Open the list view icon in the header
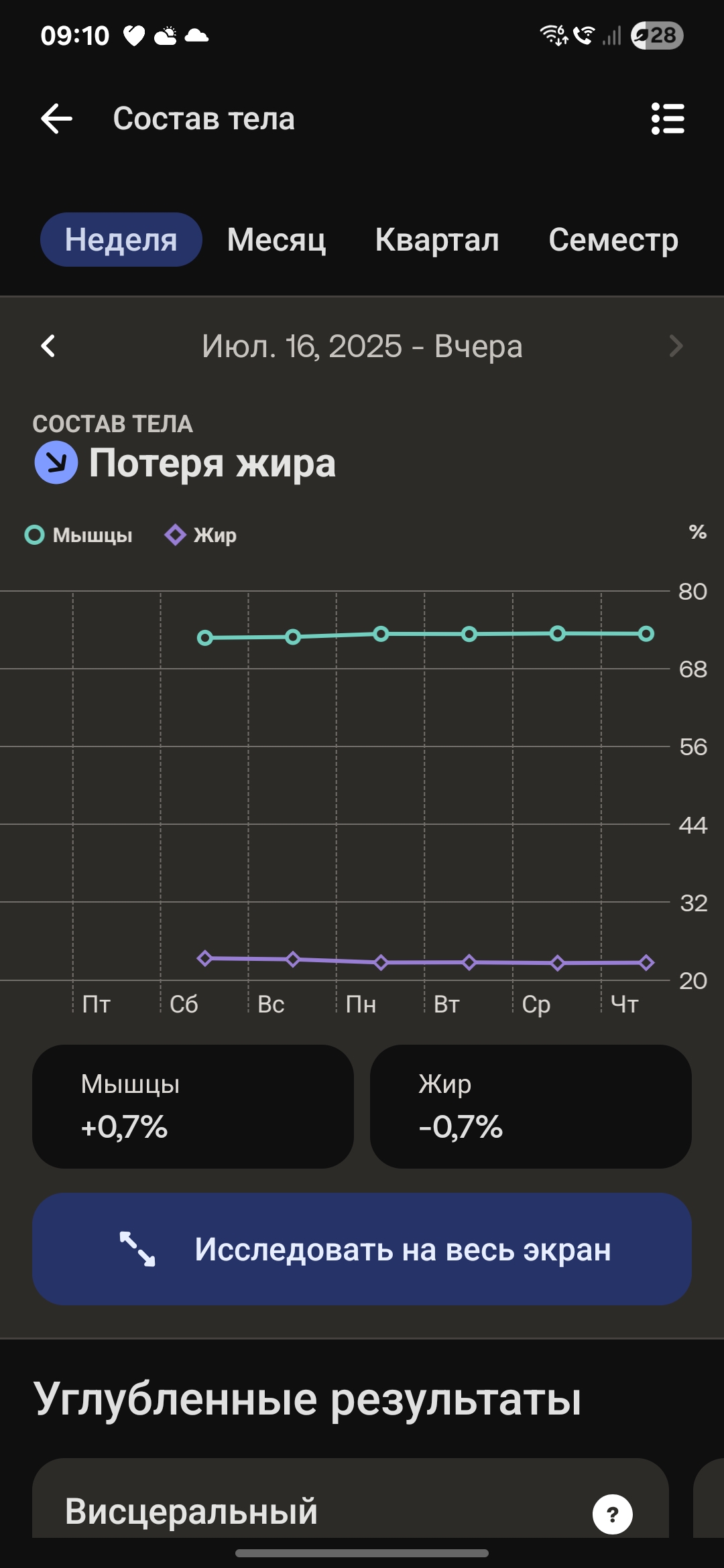The image size is (724, 1568). click(x=668, y=119)
